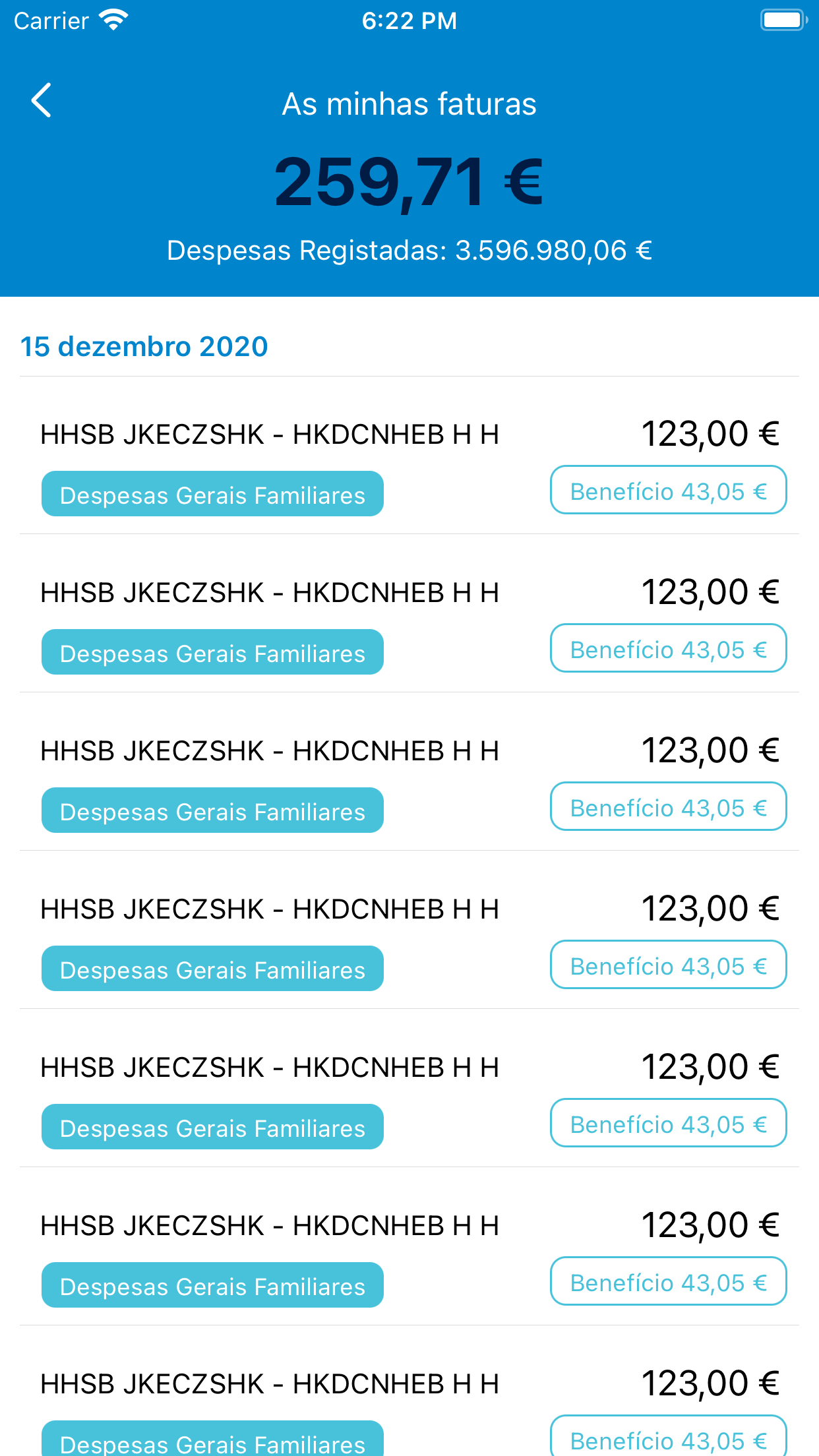
Task: Go back from As minhas faturas
Action: [42, 101]
